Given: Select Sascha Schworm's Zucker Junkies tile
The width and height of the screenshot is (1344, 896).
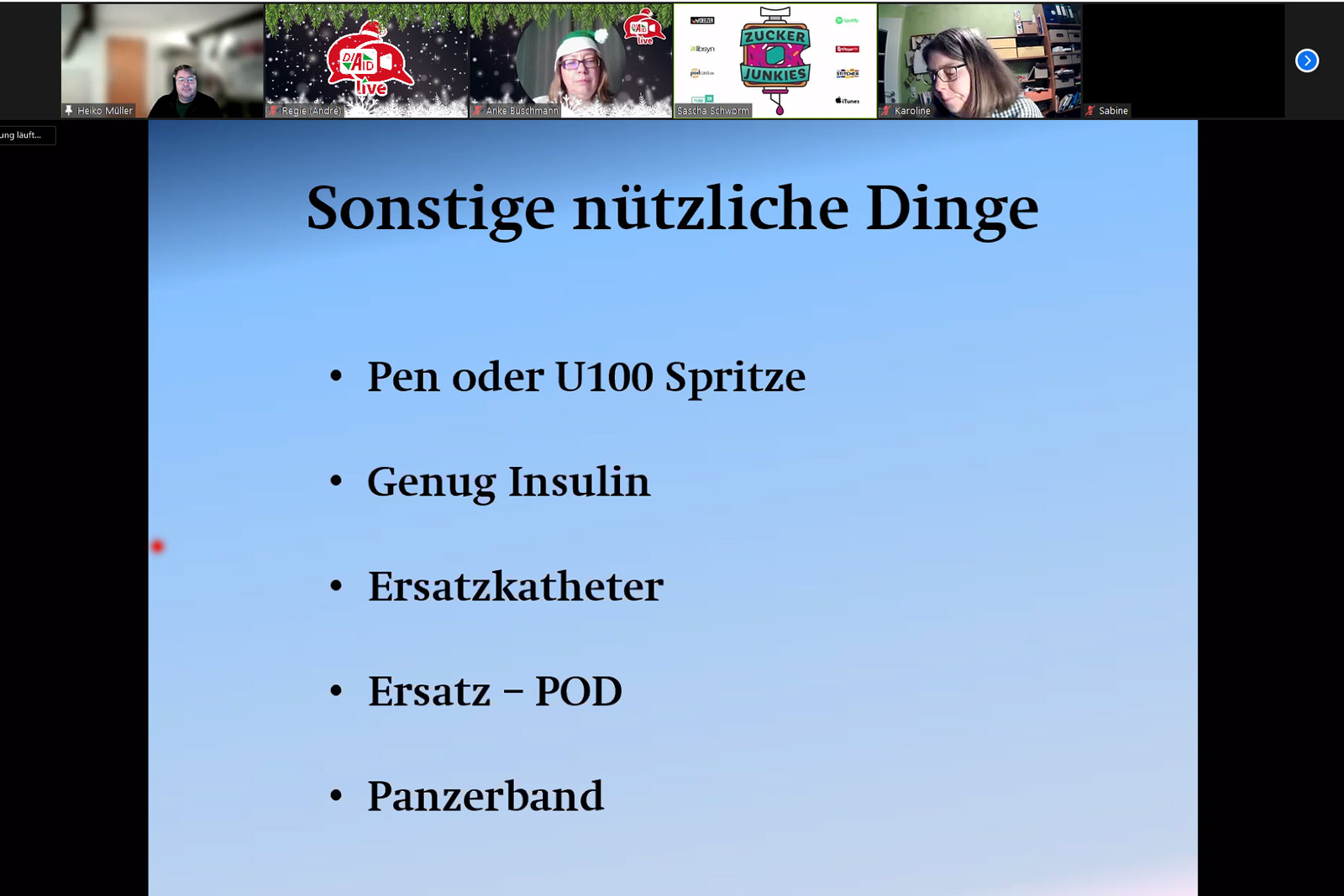Looking at the screenshot, I should coord(774,60).
